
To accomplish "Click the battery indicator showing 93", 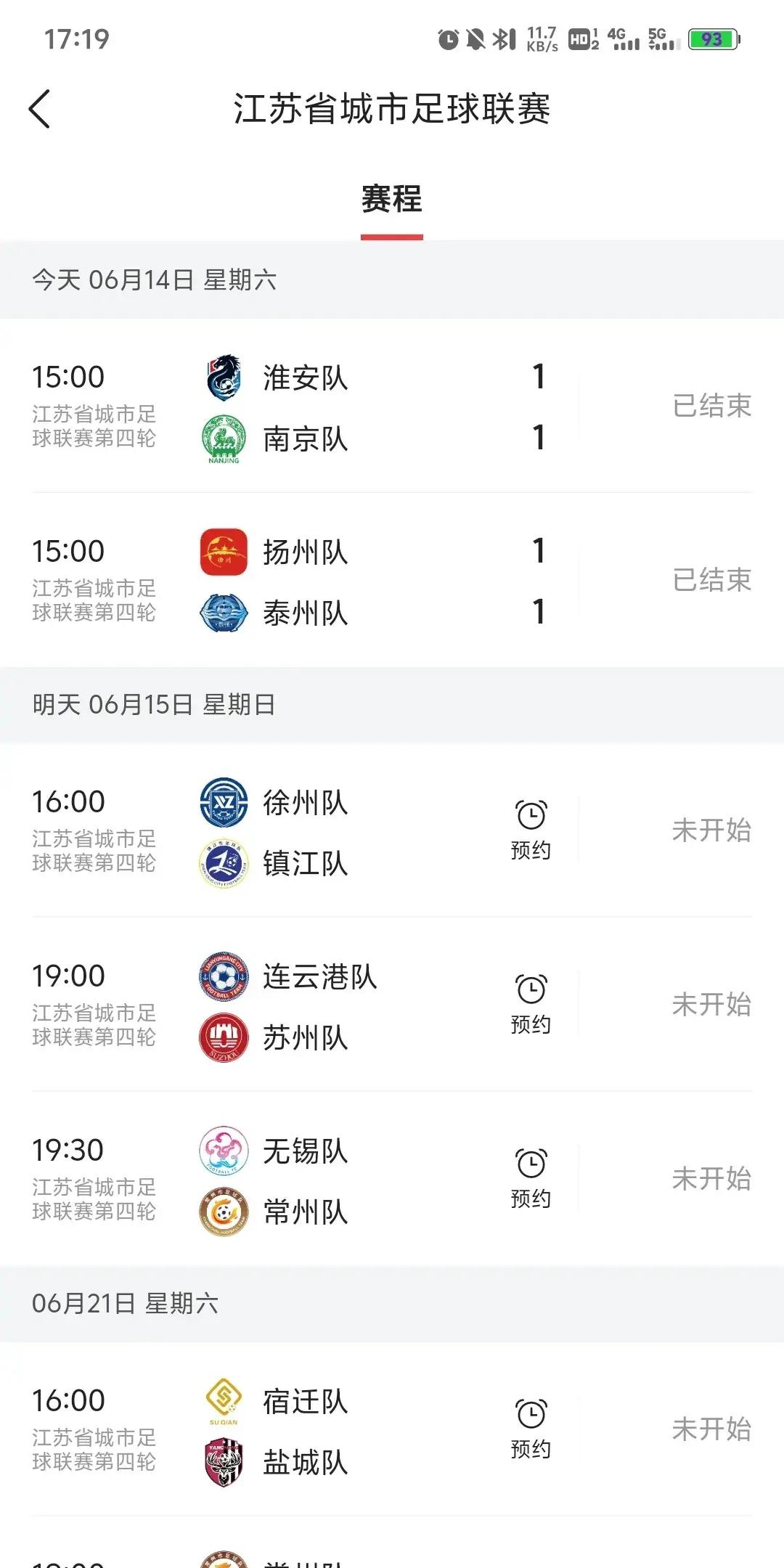I will click(712, 40).
